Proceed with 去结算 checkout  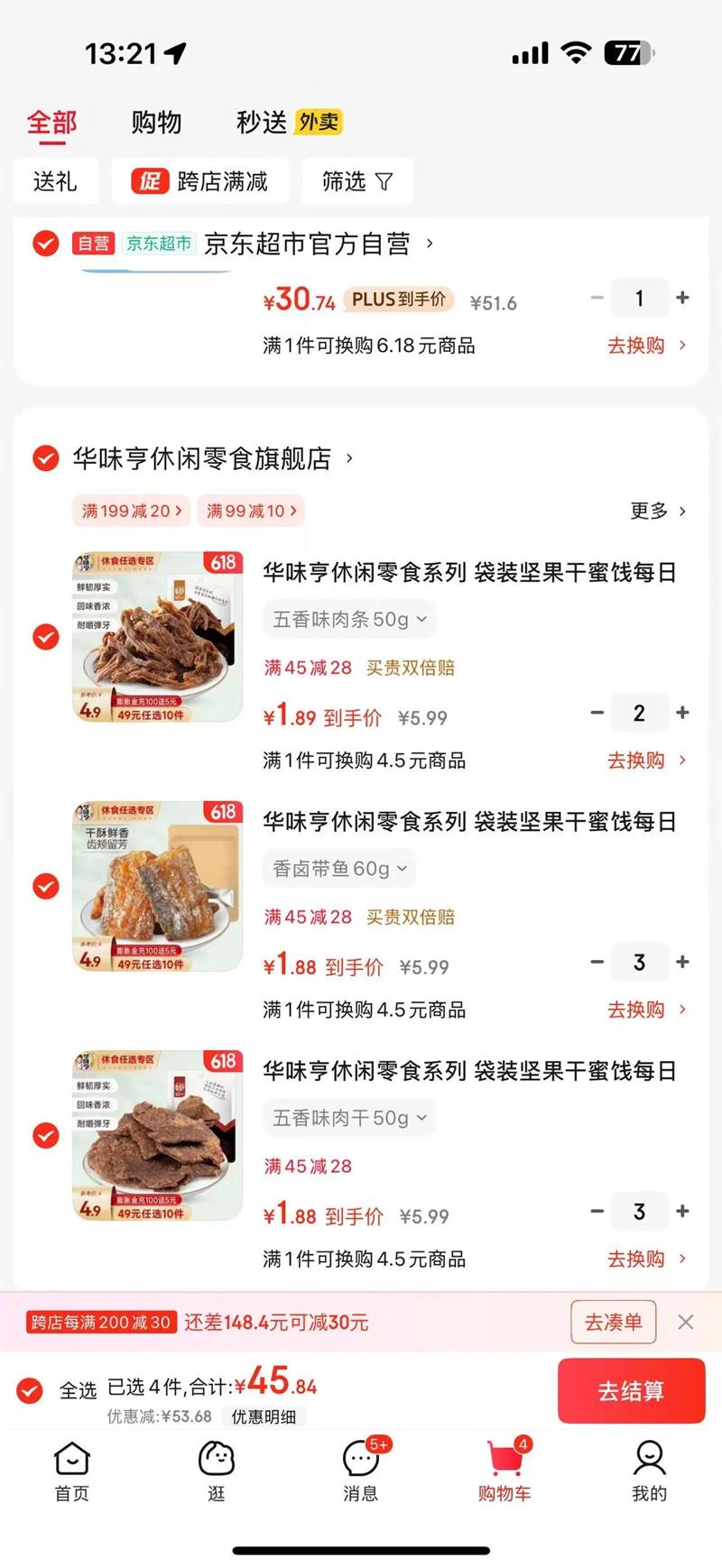tap(631, 1391)
